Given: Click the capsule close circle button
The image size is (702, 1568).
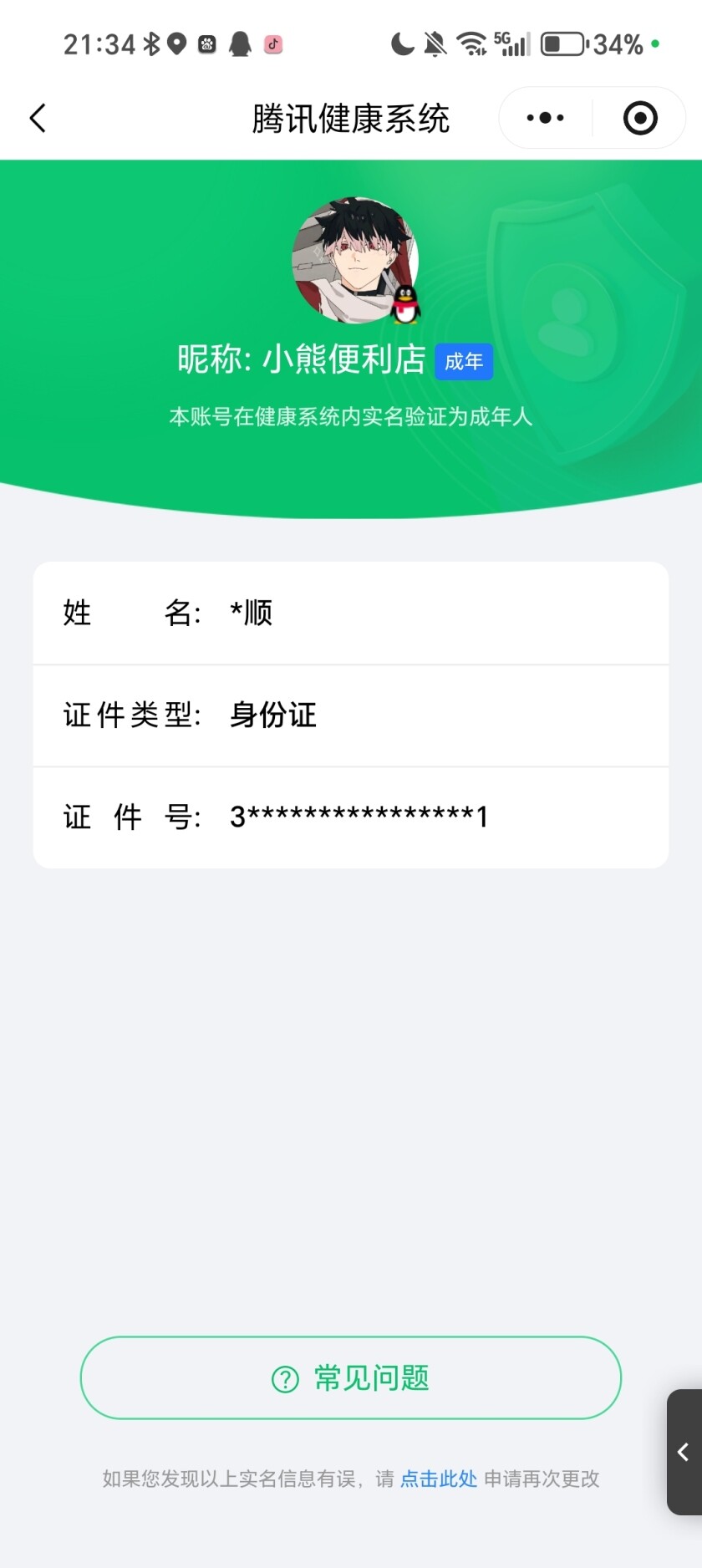Looking at the screenshot, I should (x=639, y=118).
